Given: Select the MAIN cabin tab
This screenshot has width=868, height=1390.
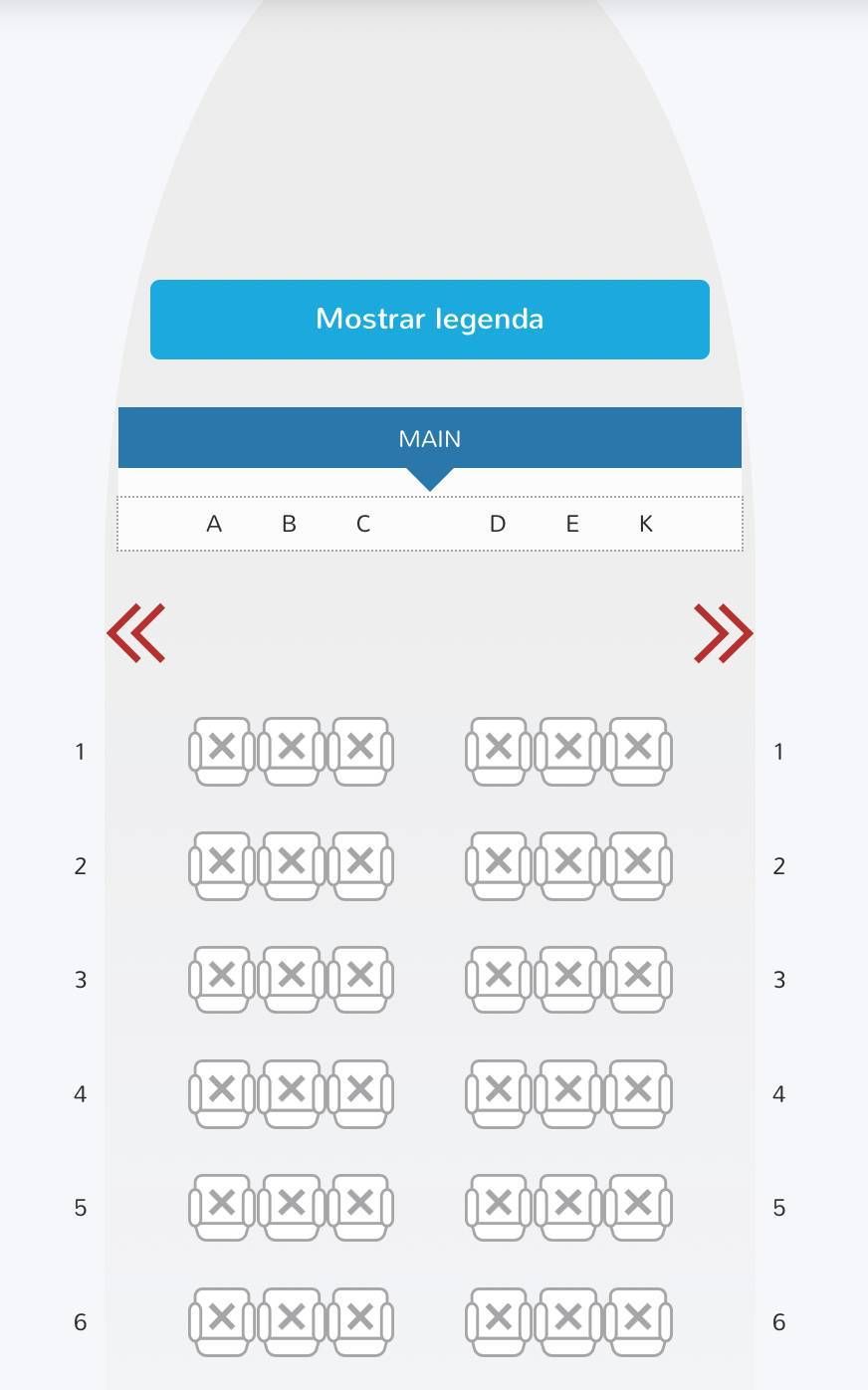Looking at the screenshot, I should point(429,438).
